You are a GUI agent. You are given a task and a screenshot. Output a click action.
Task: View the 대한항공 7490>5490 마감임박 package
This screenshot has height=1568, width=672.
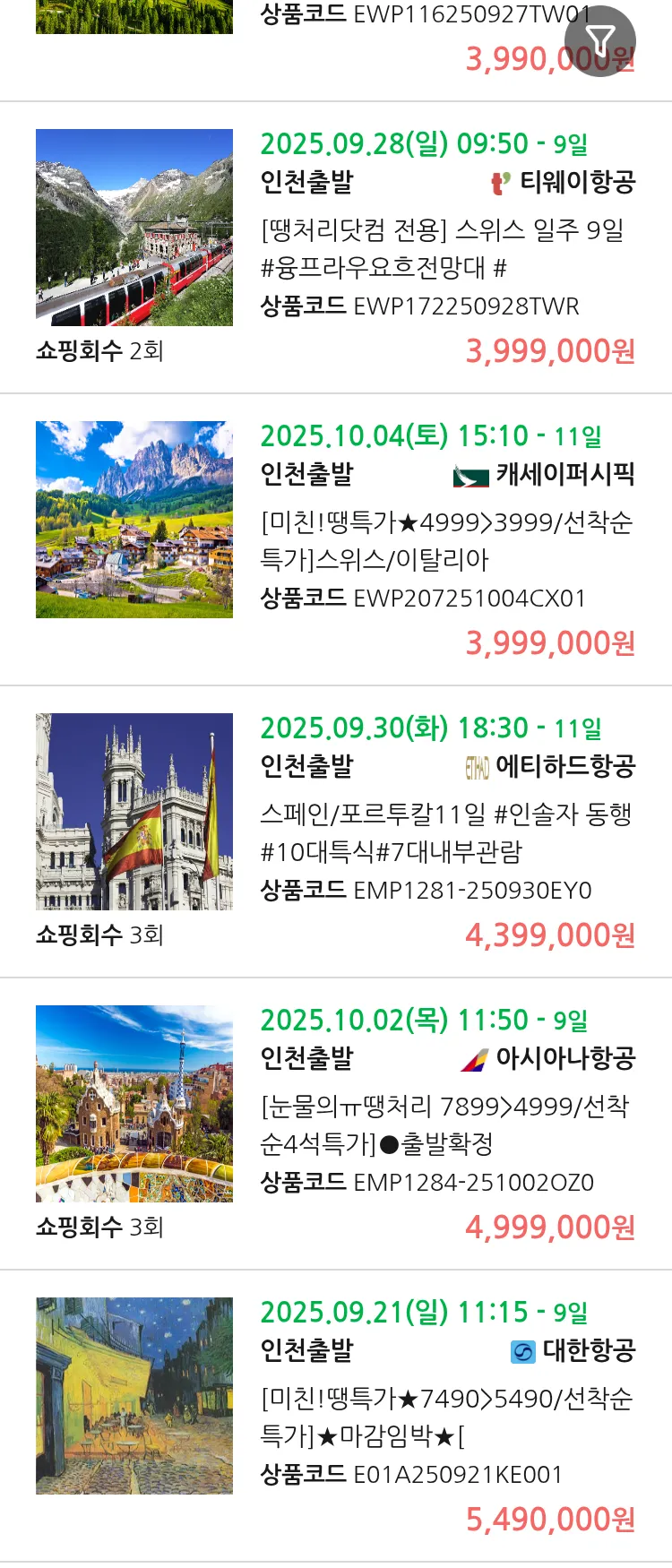pyautogui.click(x=446, y=1417)
